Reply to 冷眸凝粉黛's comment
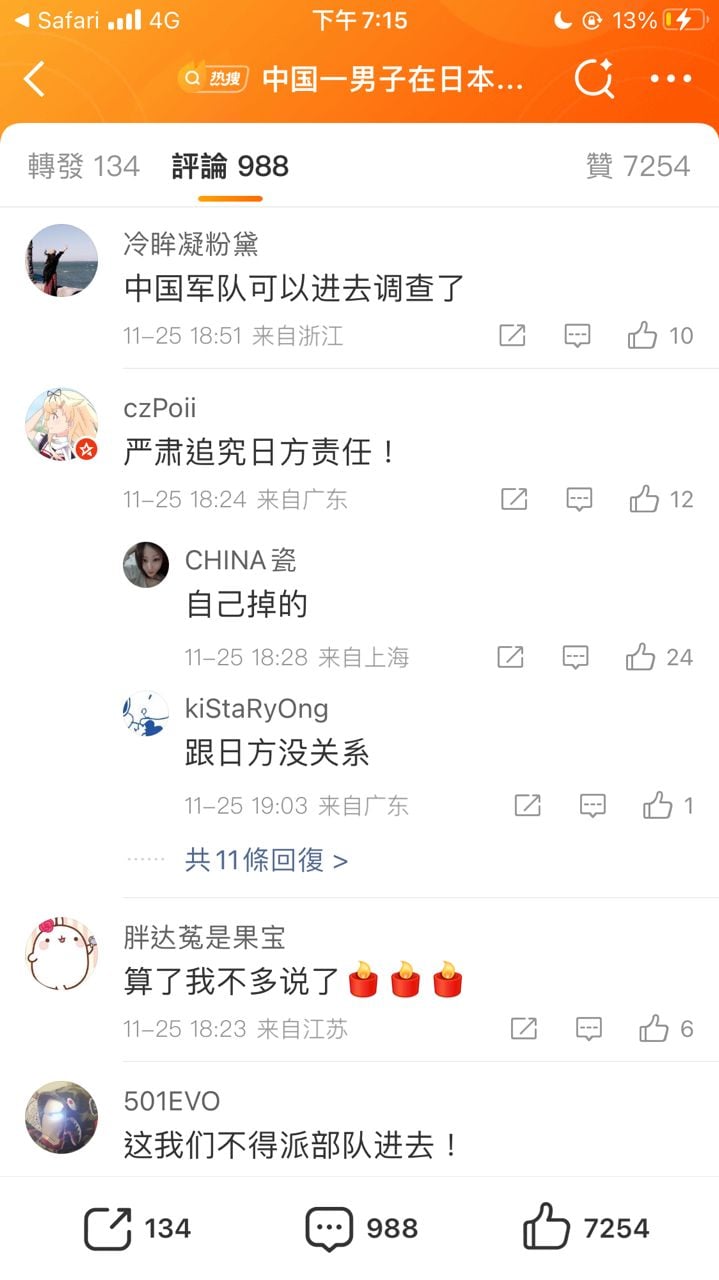The width and height of the screenshot is (719, 1280). pos(577,336)
